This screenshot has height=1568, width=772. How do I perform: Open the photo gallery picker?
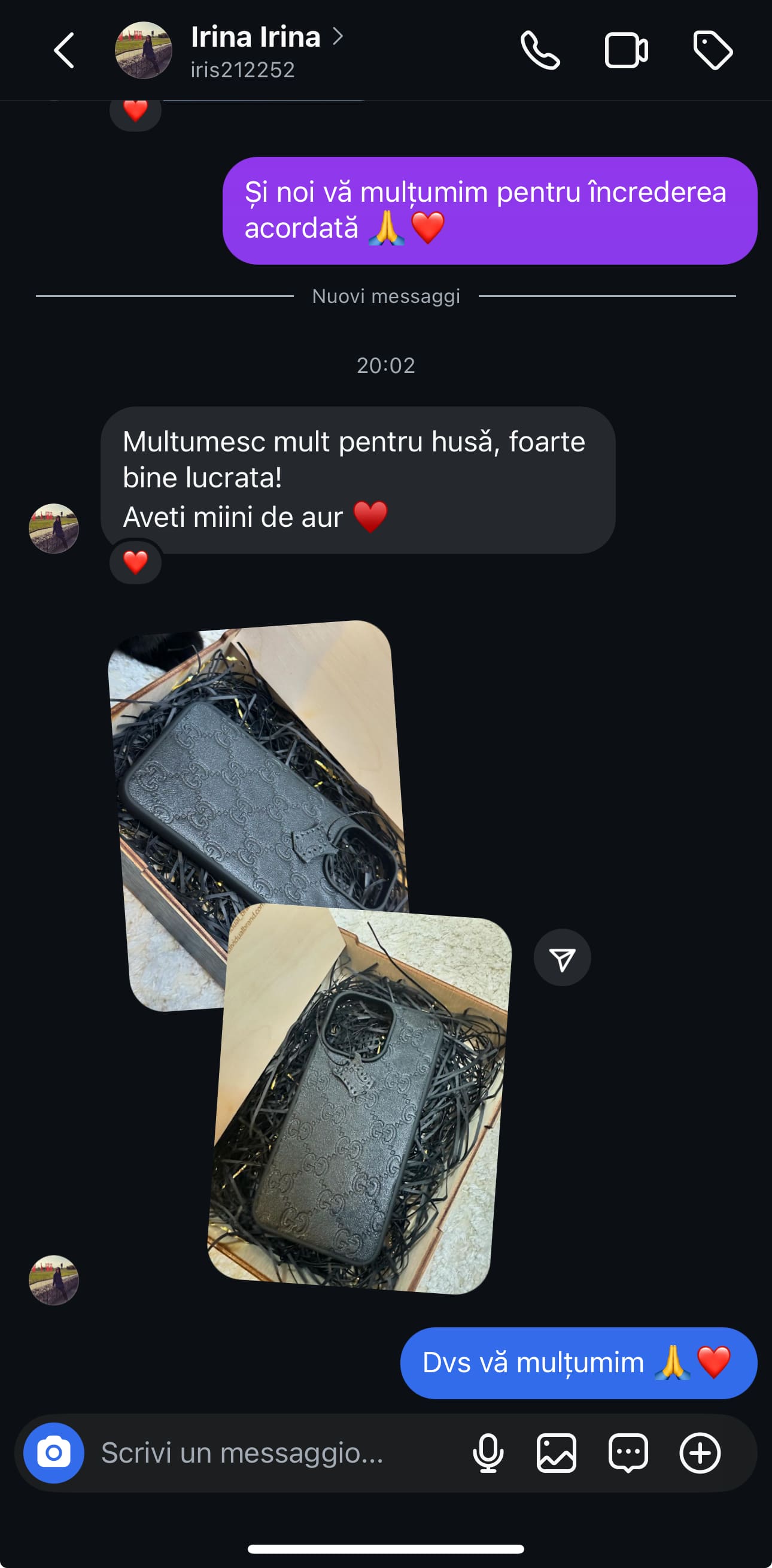pyautogui.click(x=556, y=1453)
